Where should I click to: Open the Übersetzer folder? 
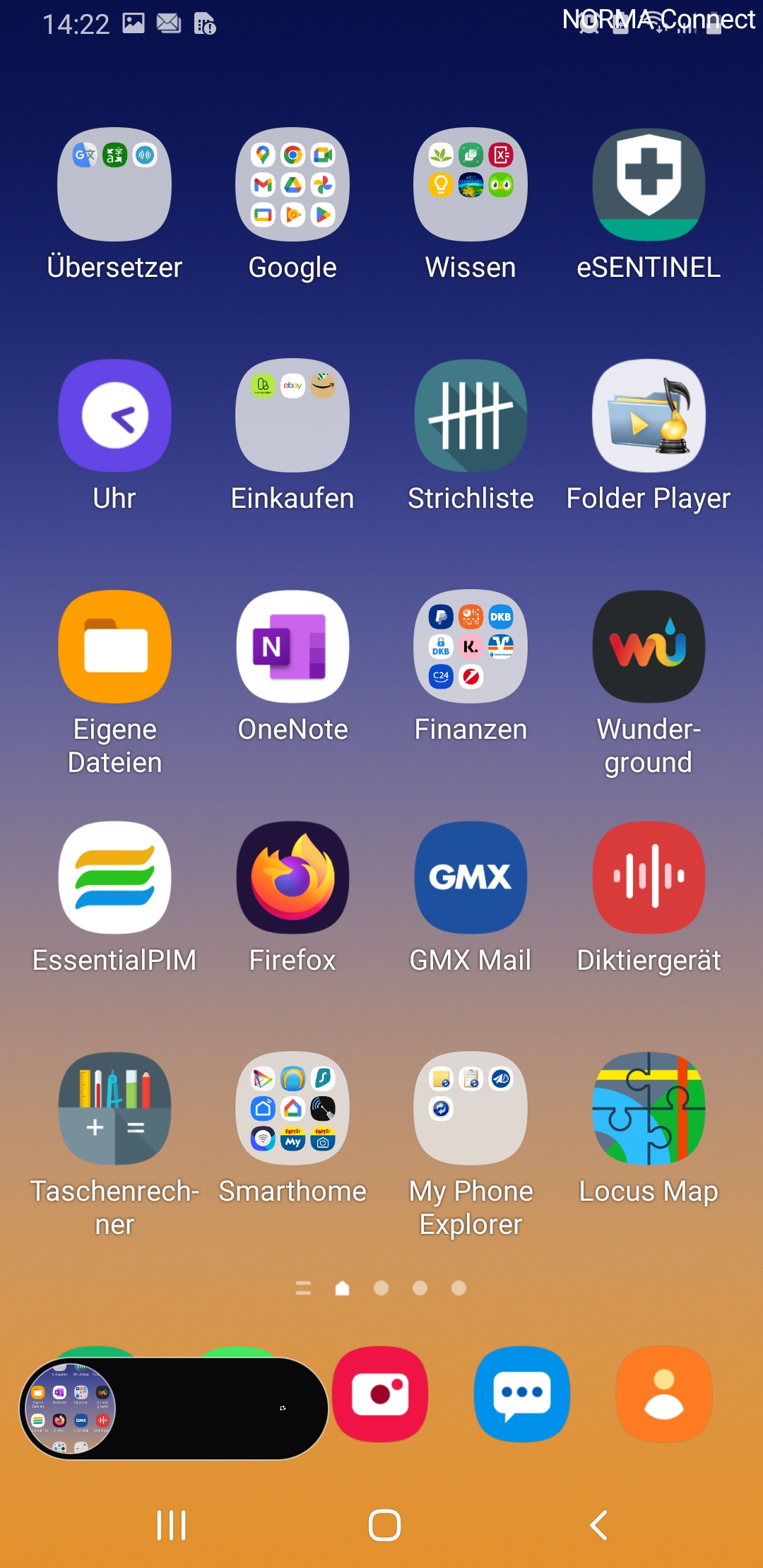pyautogui.click(x=114, y=185)
